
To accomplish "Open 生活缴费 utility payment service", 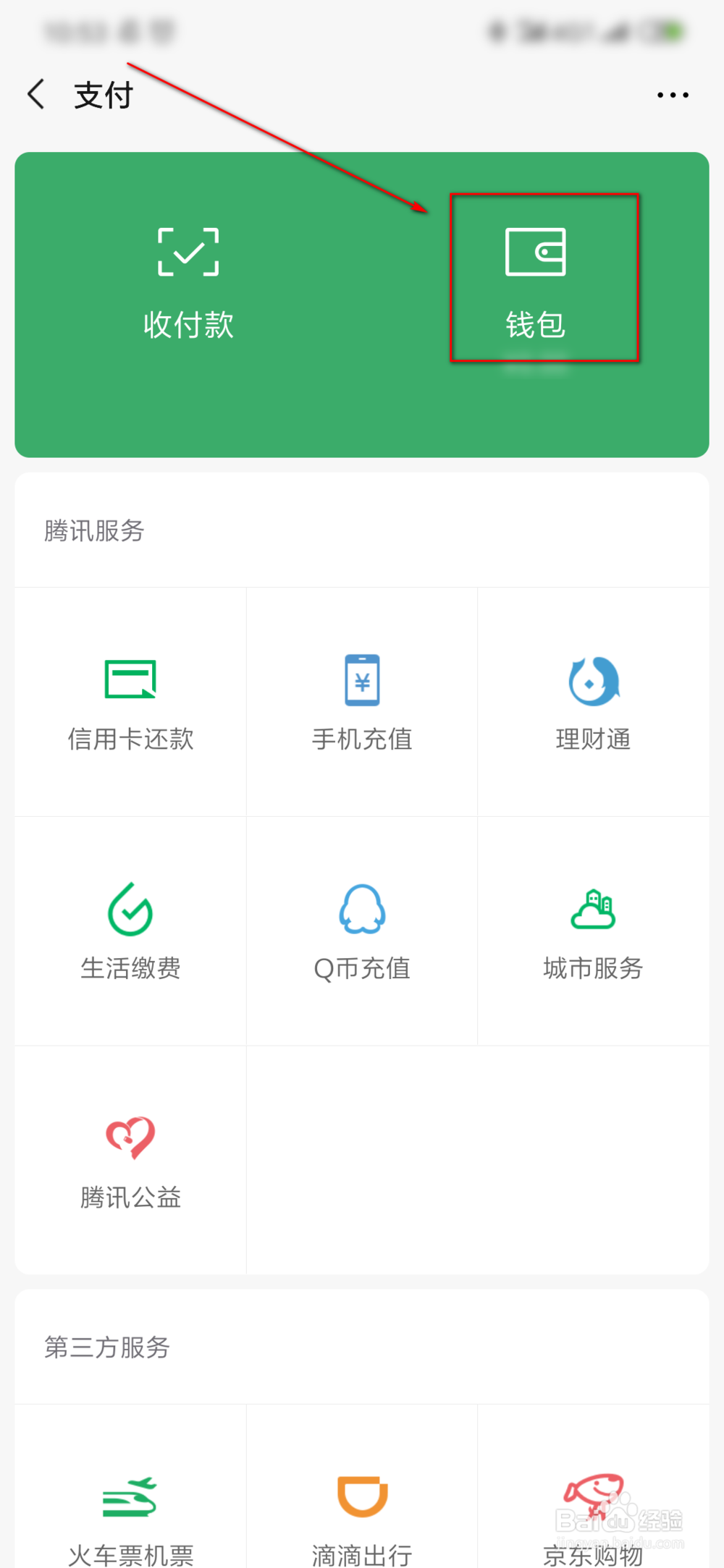I will 130,931.
